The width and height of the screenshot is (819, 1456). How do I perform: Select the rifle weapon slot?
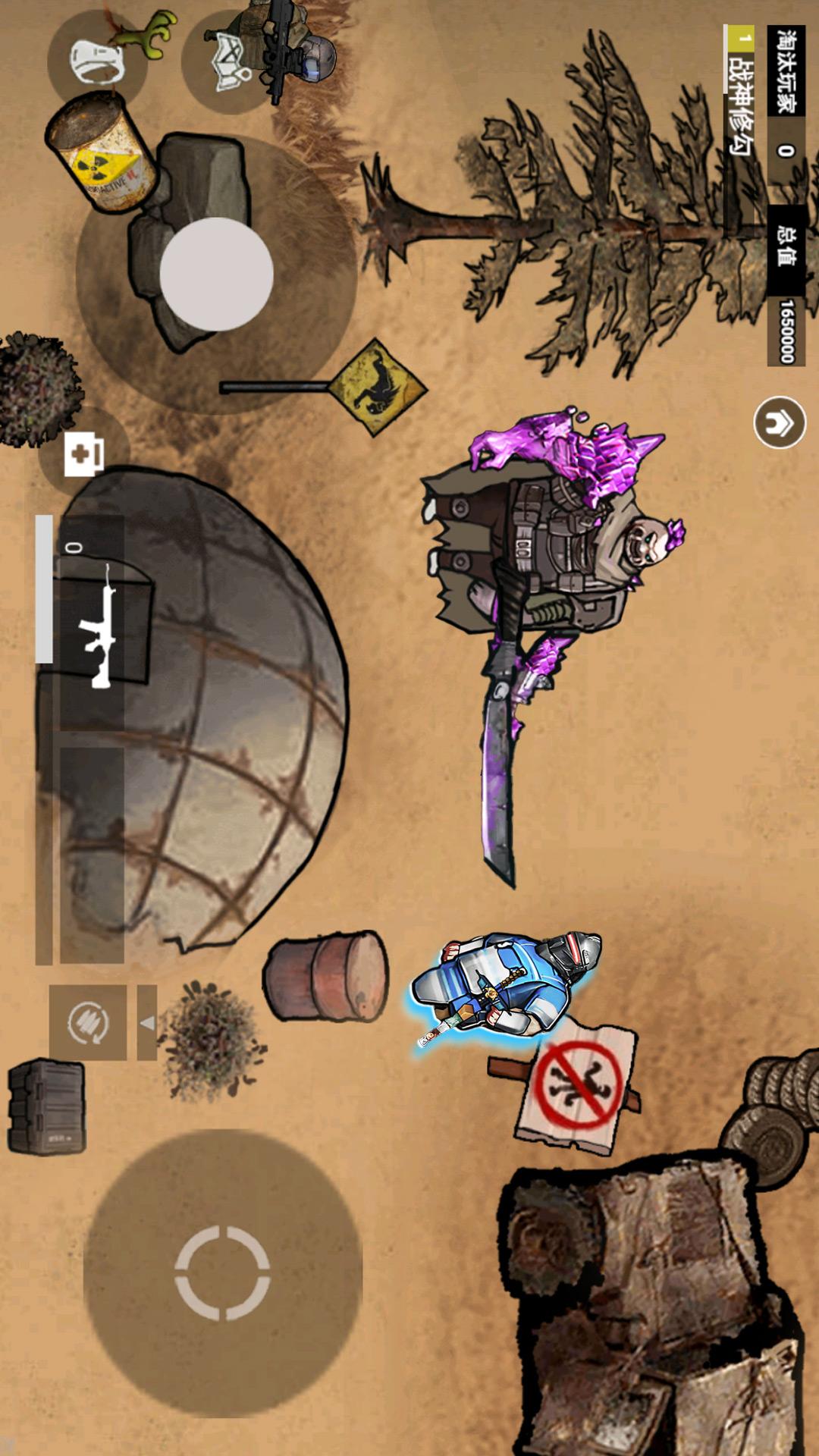93,623
